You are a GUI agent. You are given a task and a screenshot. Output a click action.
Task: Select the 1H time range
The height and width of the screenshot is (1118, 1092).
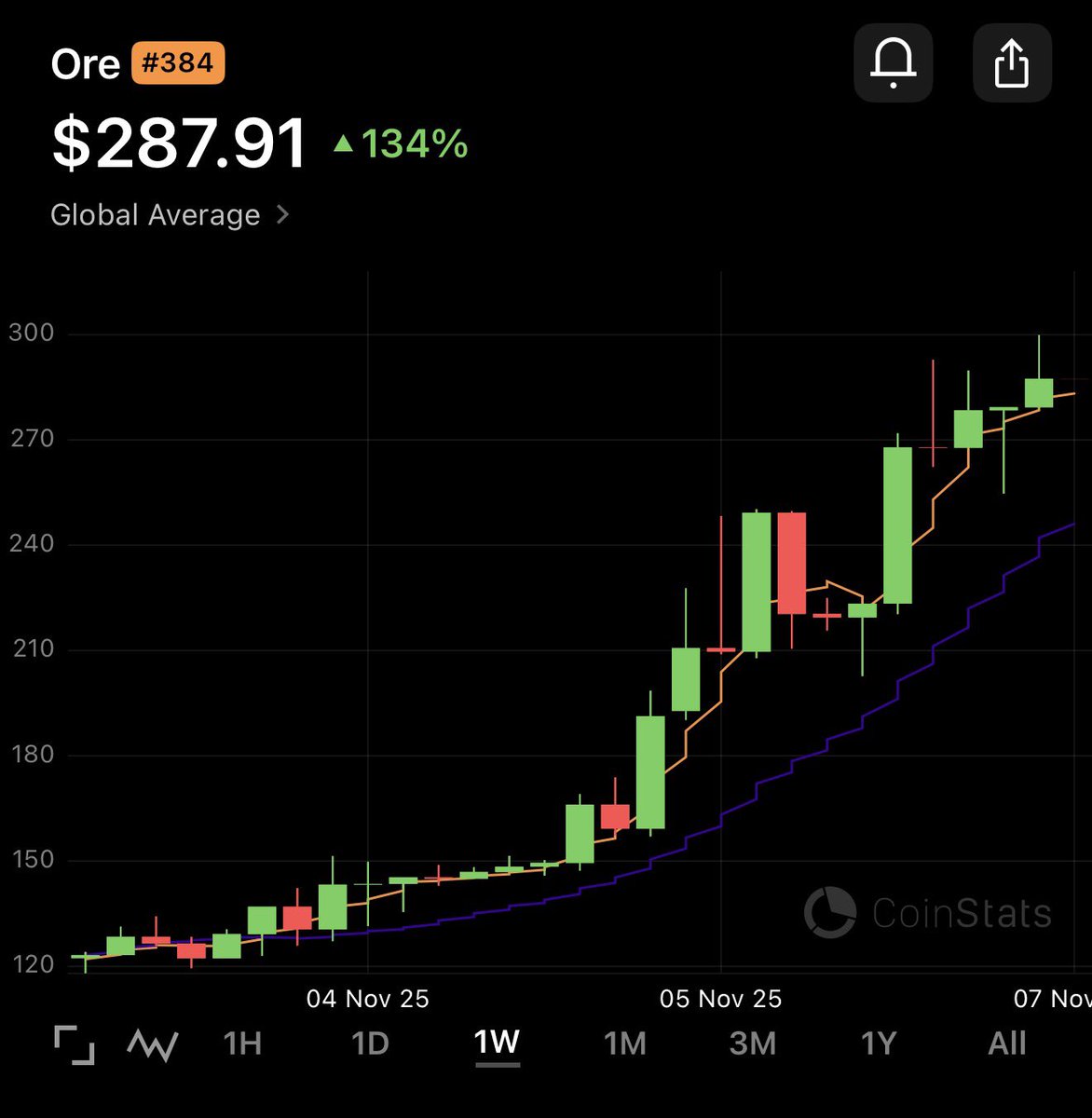242,1043
